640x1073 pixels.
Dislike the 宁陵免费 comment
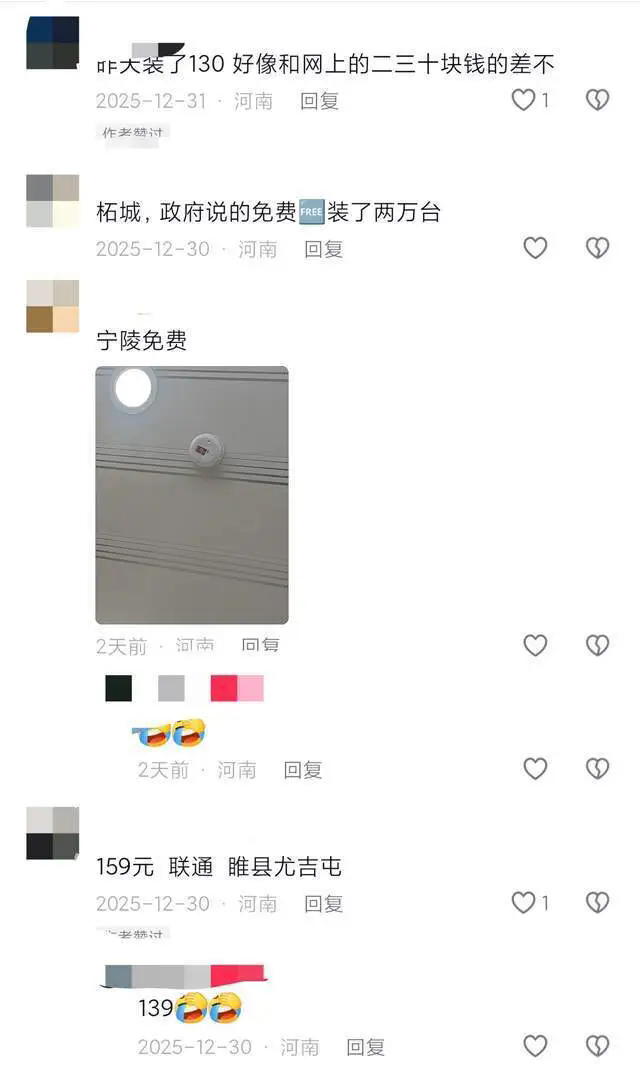597,646
